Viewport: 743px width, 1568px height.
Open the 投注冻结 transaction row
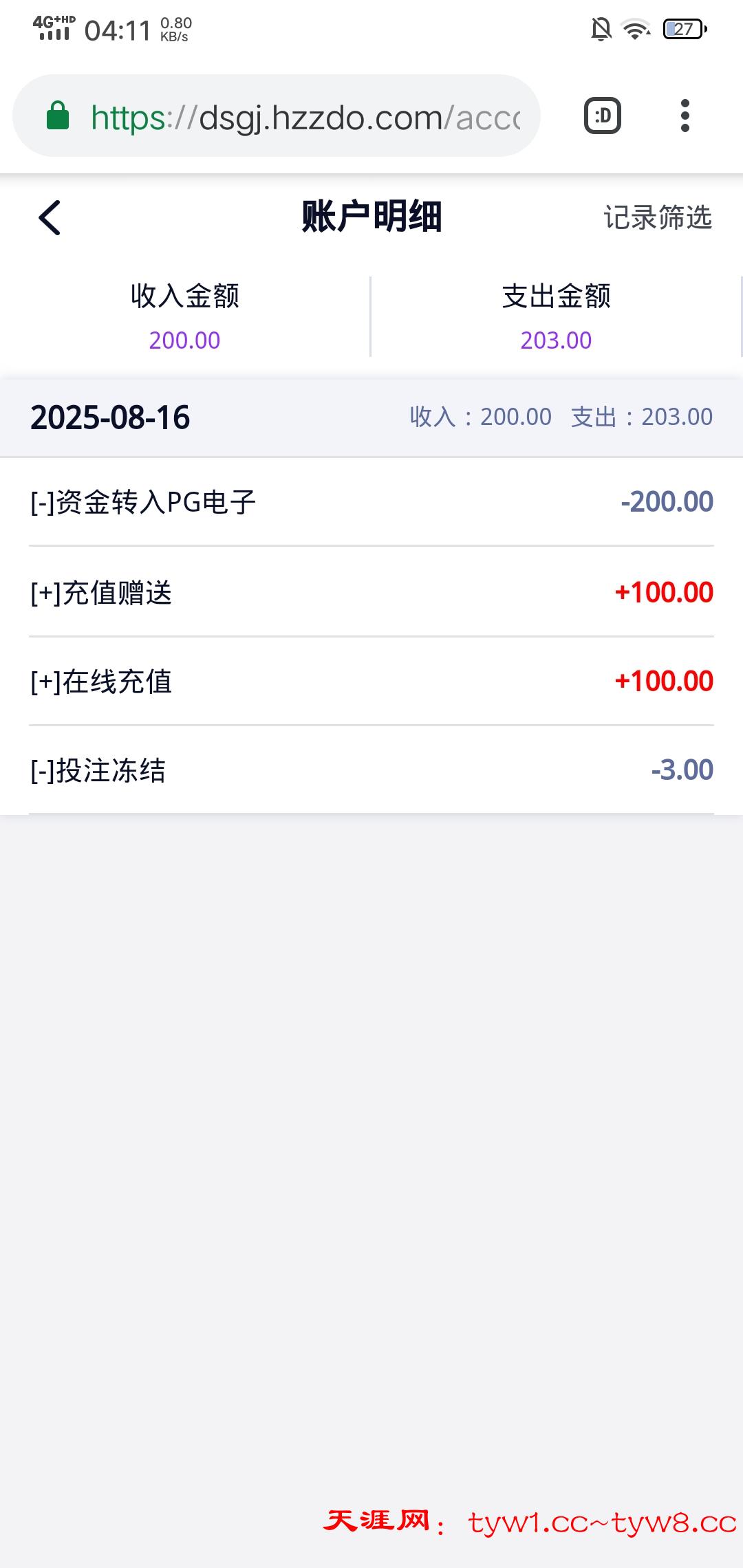point(371,770)
